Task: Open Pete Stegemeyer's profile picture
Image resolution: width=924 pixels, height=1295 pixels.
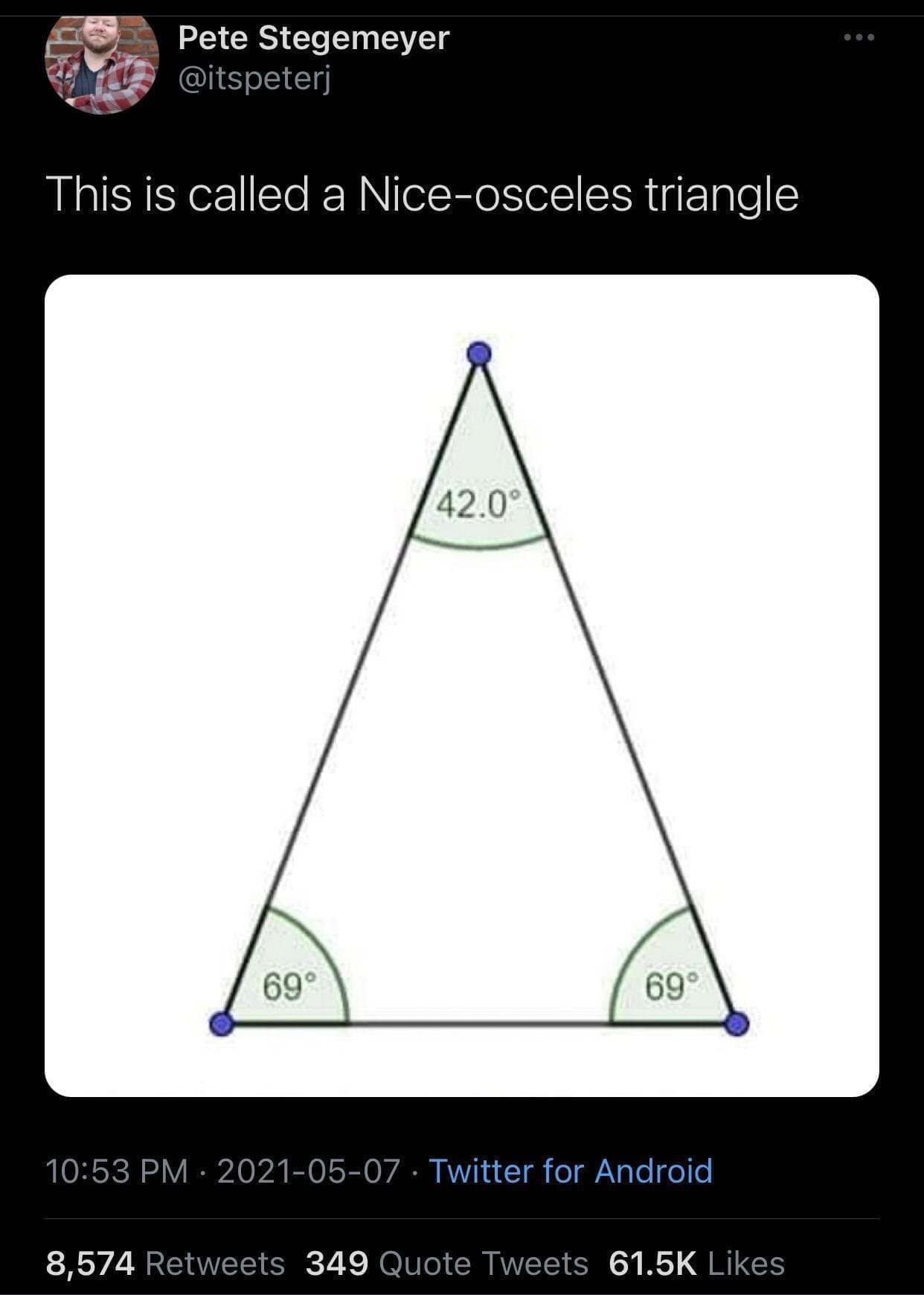Action: click(x=103, y=65)
